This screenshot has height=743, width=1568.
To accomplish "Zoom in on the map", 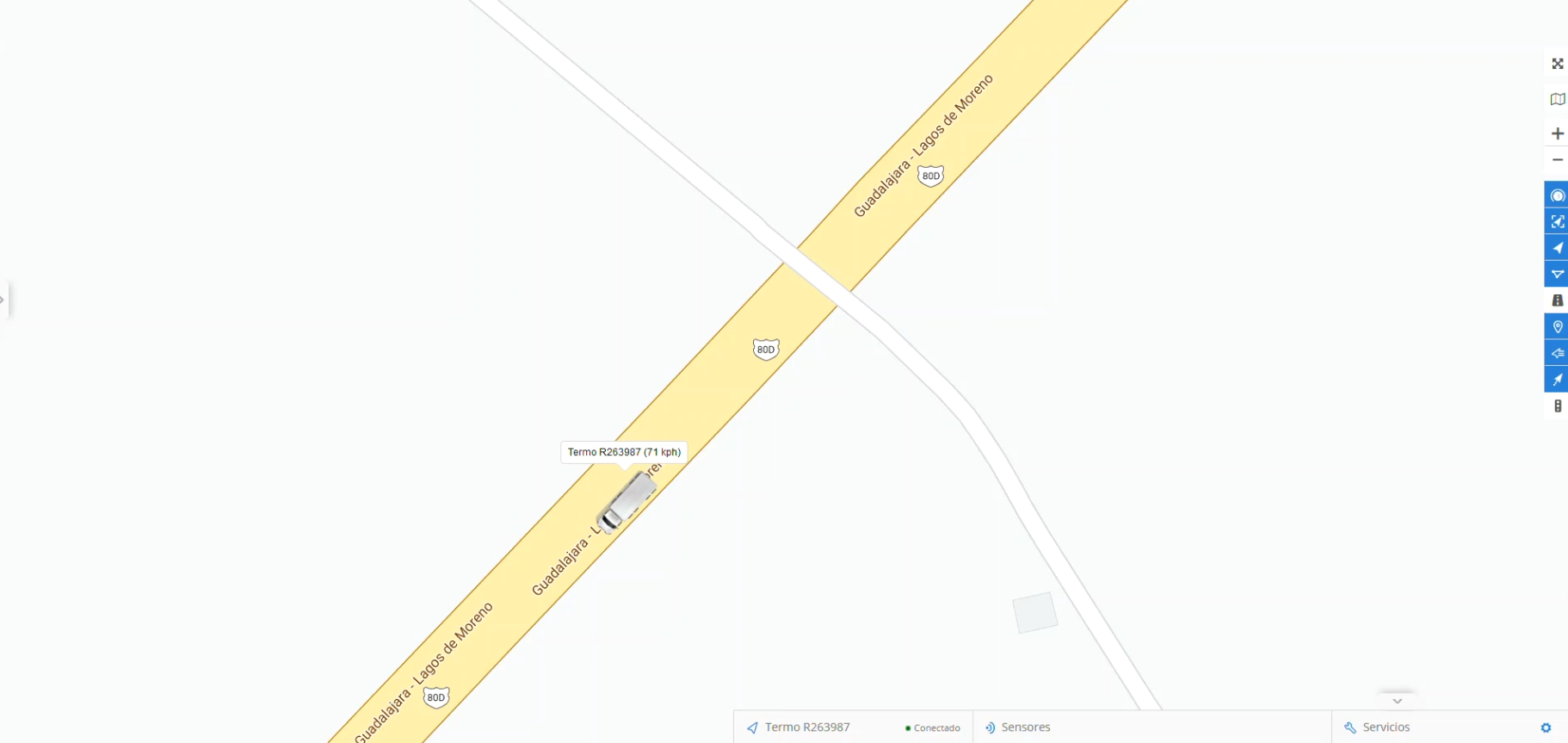I will click(x=1557, y=133).
